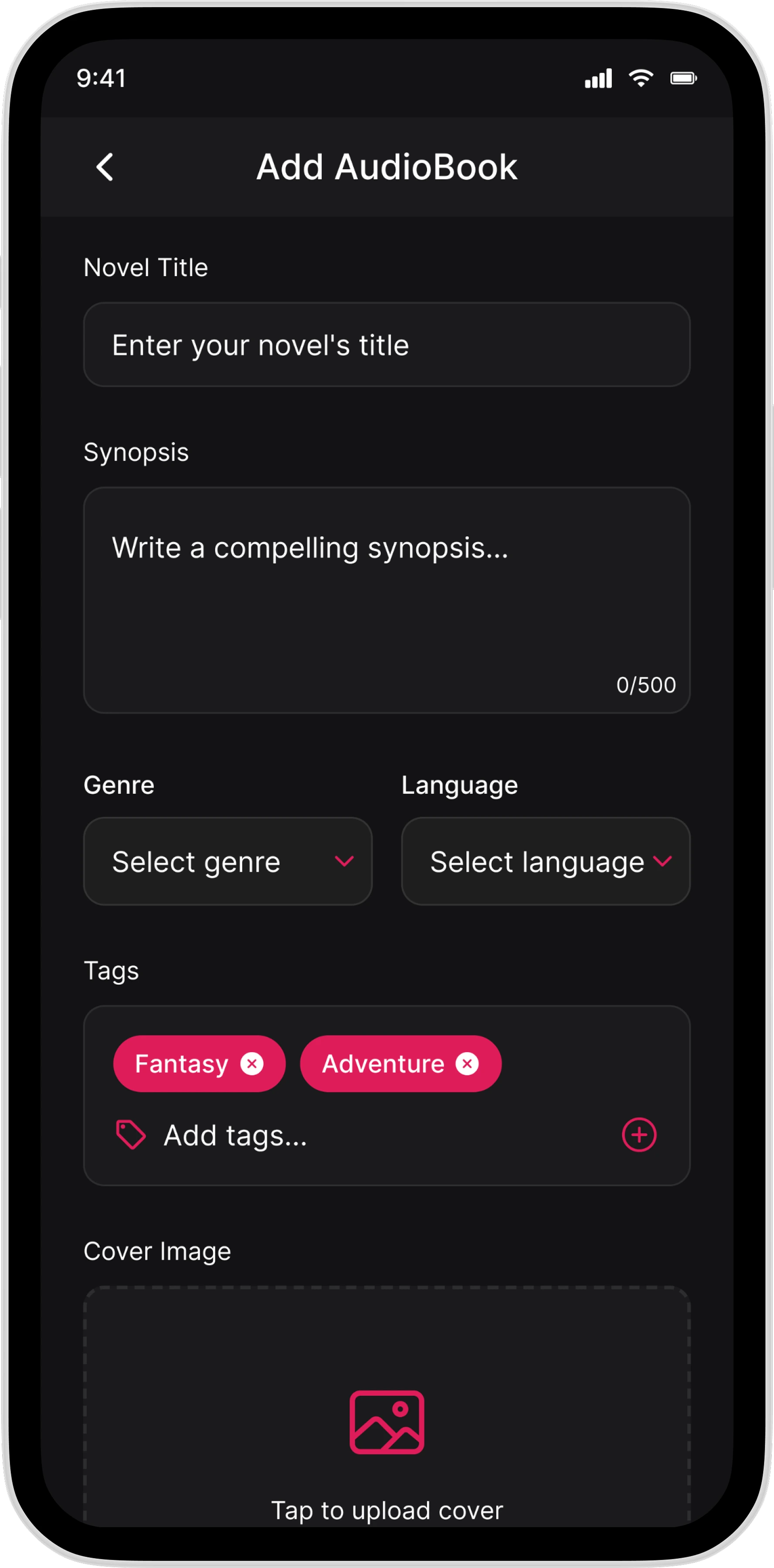Image resolution: width=774 pixels, height=1568 pixels.
Task: Focus the Synopsis text area
Action: click(x=386, y=600)
